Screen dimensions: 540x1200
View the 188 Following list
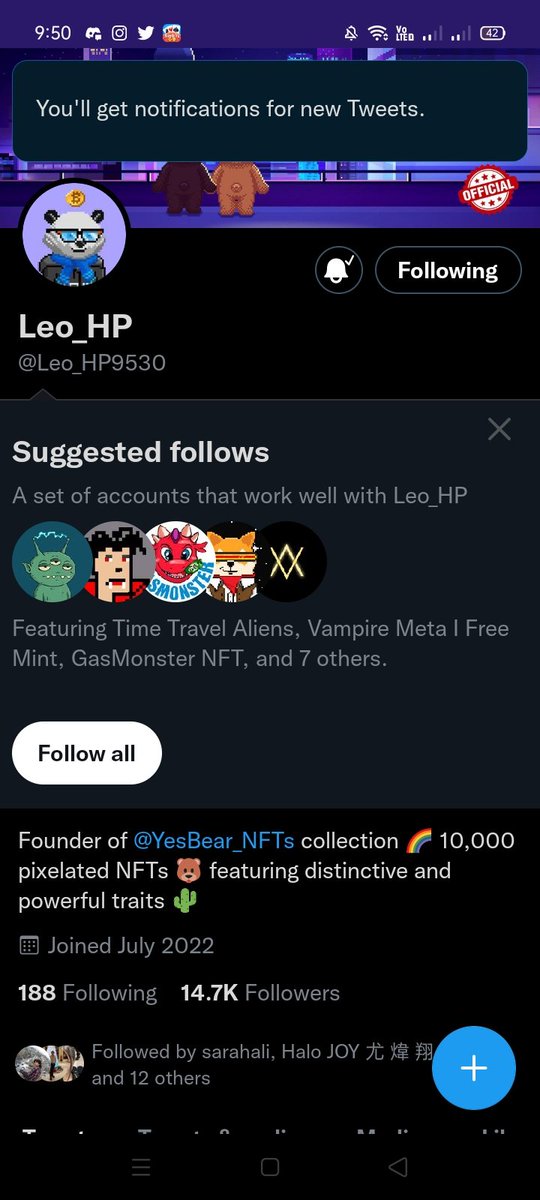coord(88,993)
